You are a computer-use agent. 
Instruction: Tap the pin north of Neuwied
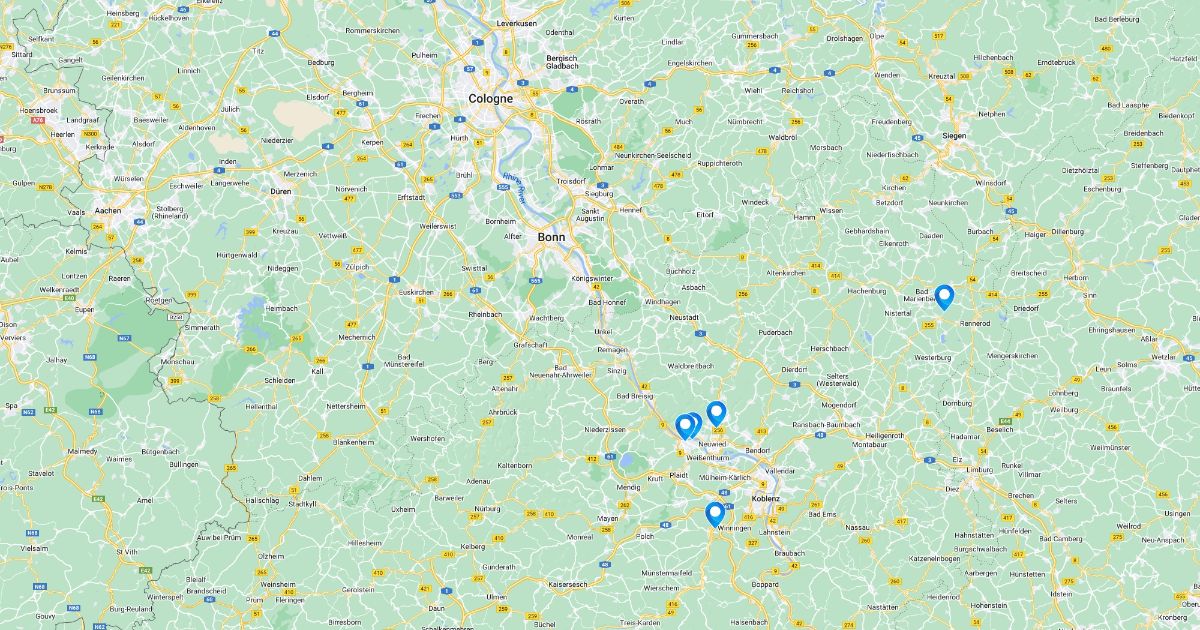point(716,412)
